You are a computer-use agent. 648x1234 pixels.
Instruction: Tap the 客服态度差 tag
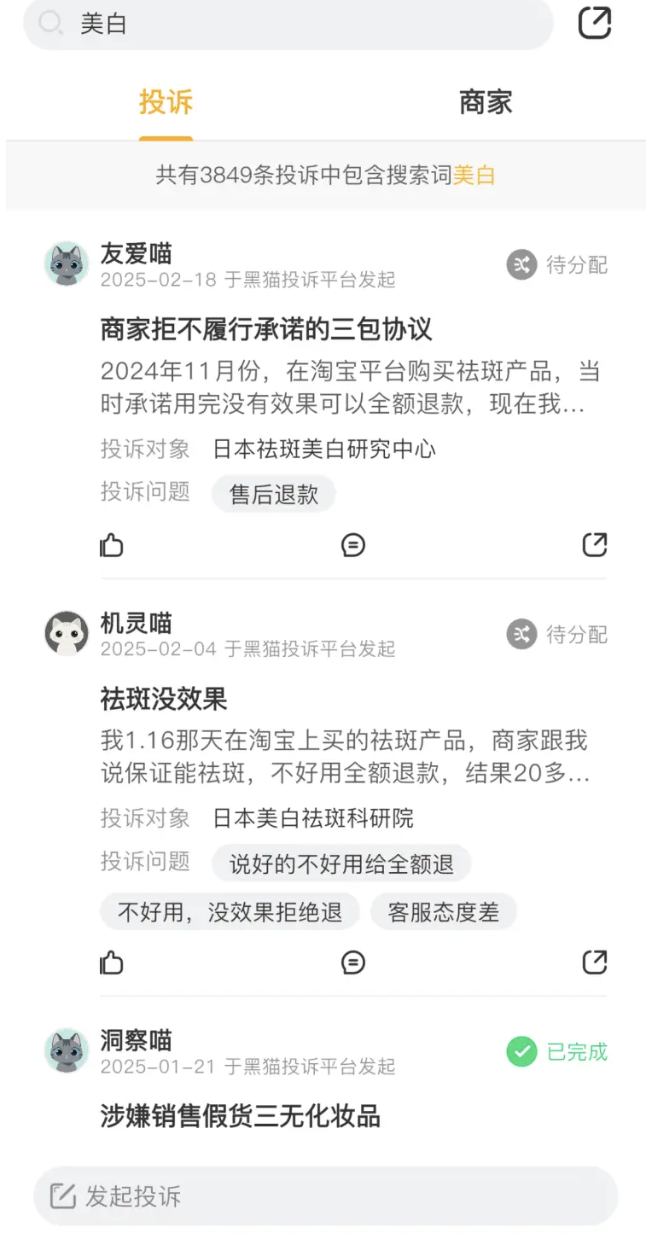[x=443, y=912]
